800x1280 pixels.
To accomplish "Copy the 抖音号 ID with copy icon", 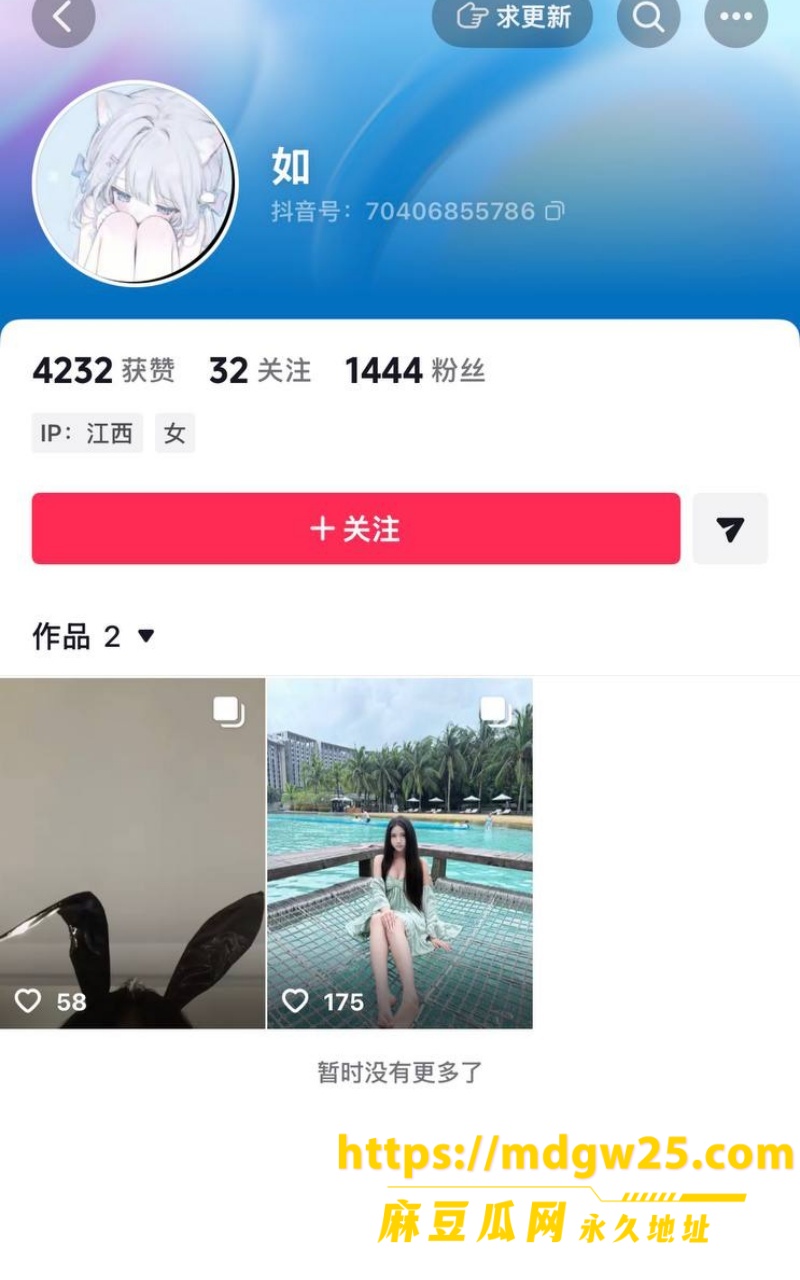I will click(x=555, y=211).
